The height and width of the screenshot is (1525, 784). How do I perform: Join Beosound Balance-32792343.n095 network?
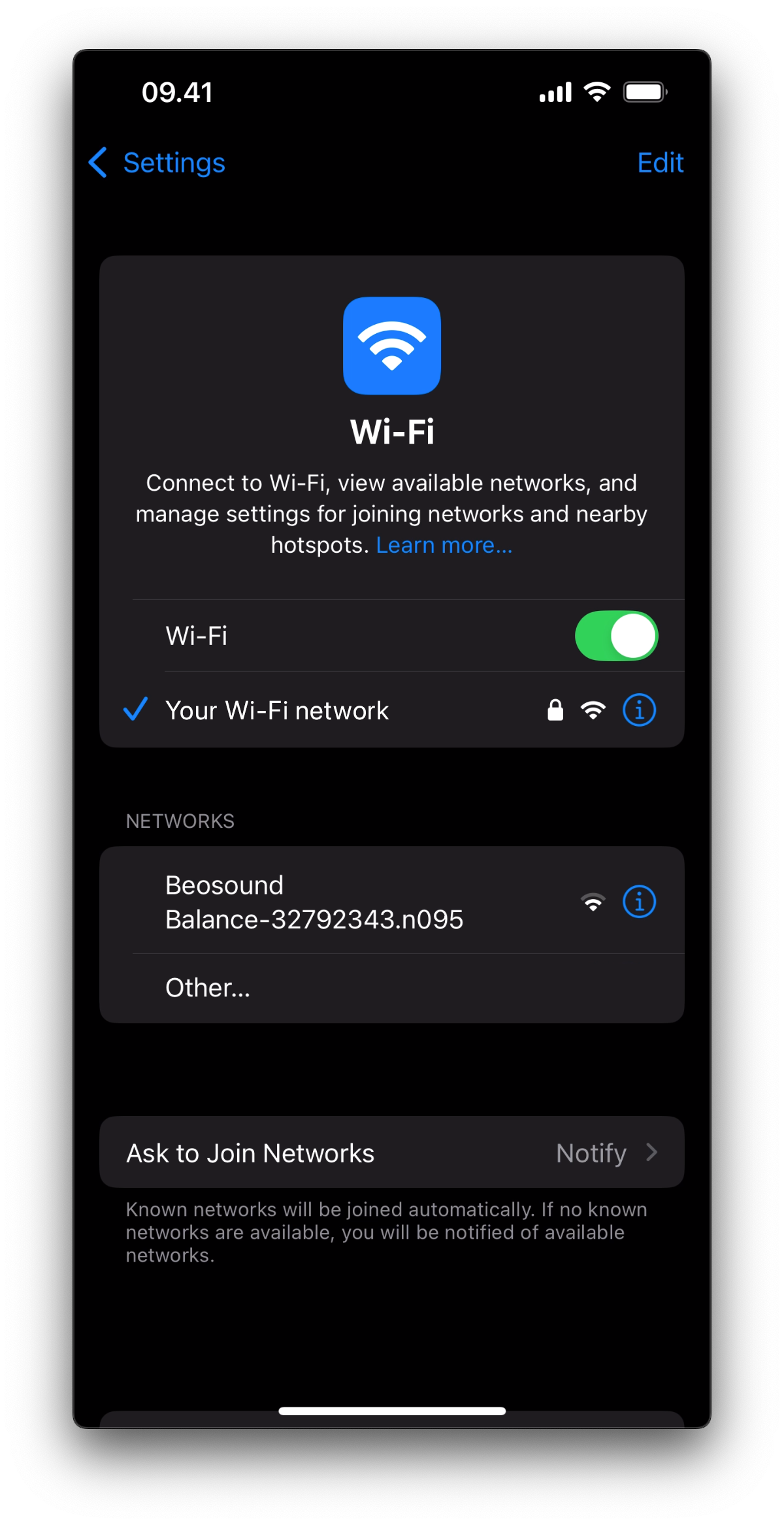coord(314,902)
